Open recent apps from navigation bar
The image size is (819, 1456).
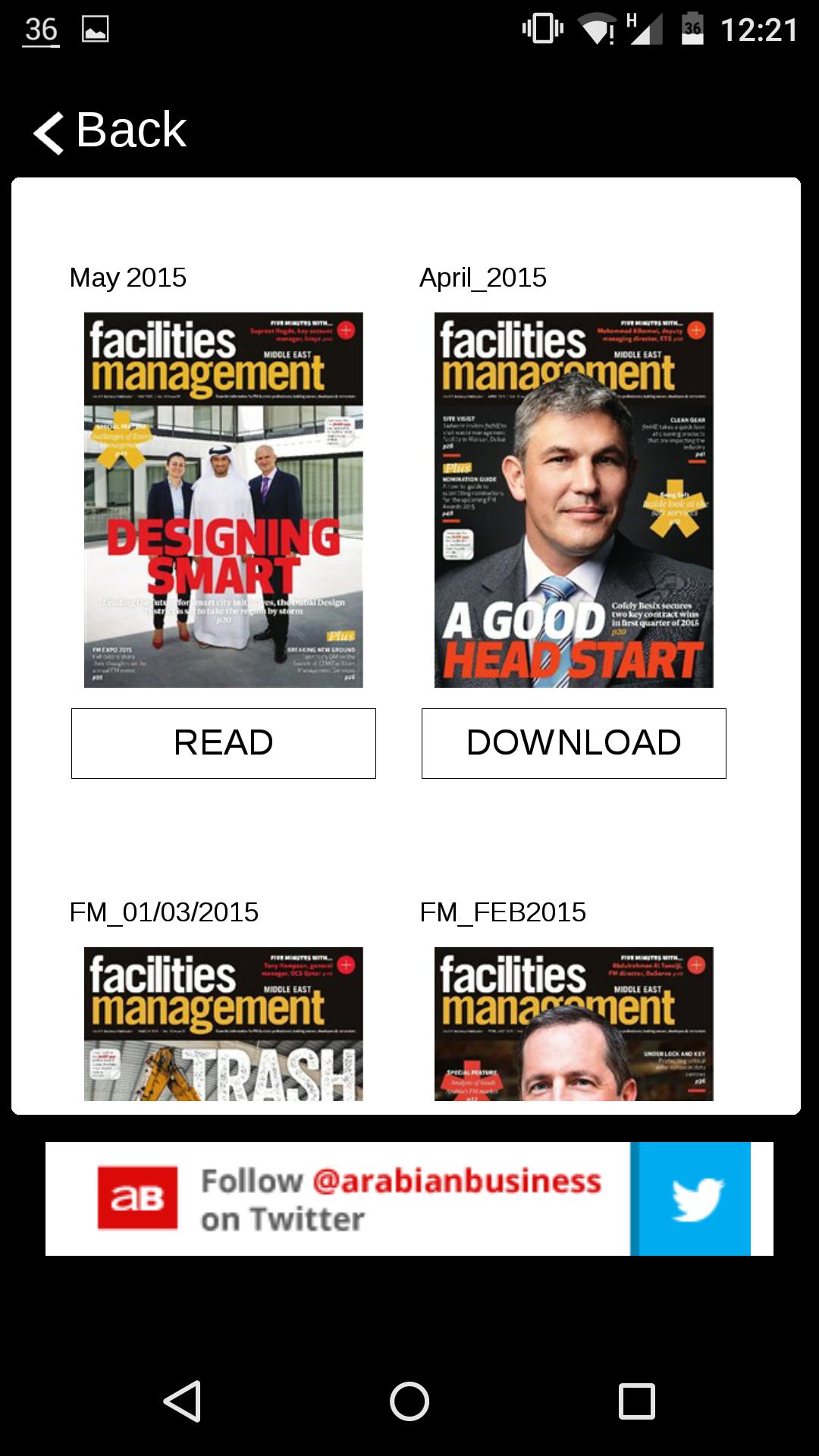(x=637, y=1401)
